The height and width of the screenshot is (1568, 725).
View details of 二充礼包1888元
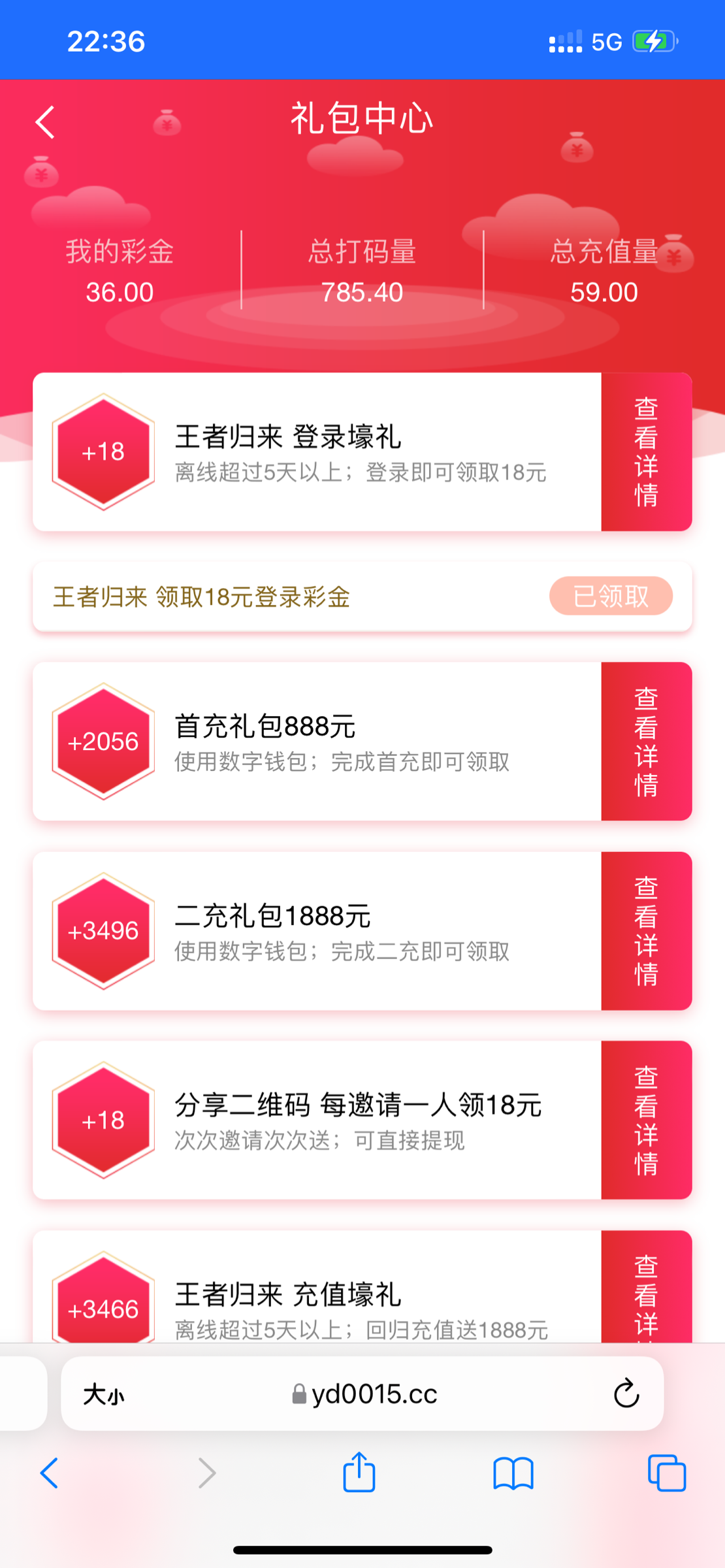[645, 931]
